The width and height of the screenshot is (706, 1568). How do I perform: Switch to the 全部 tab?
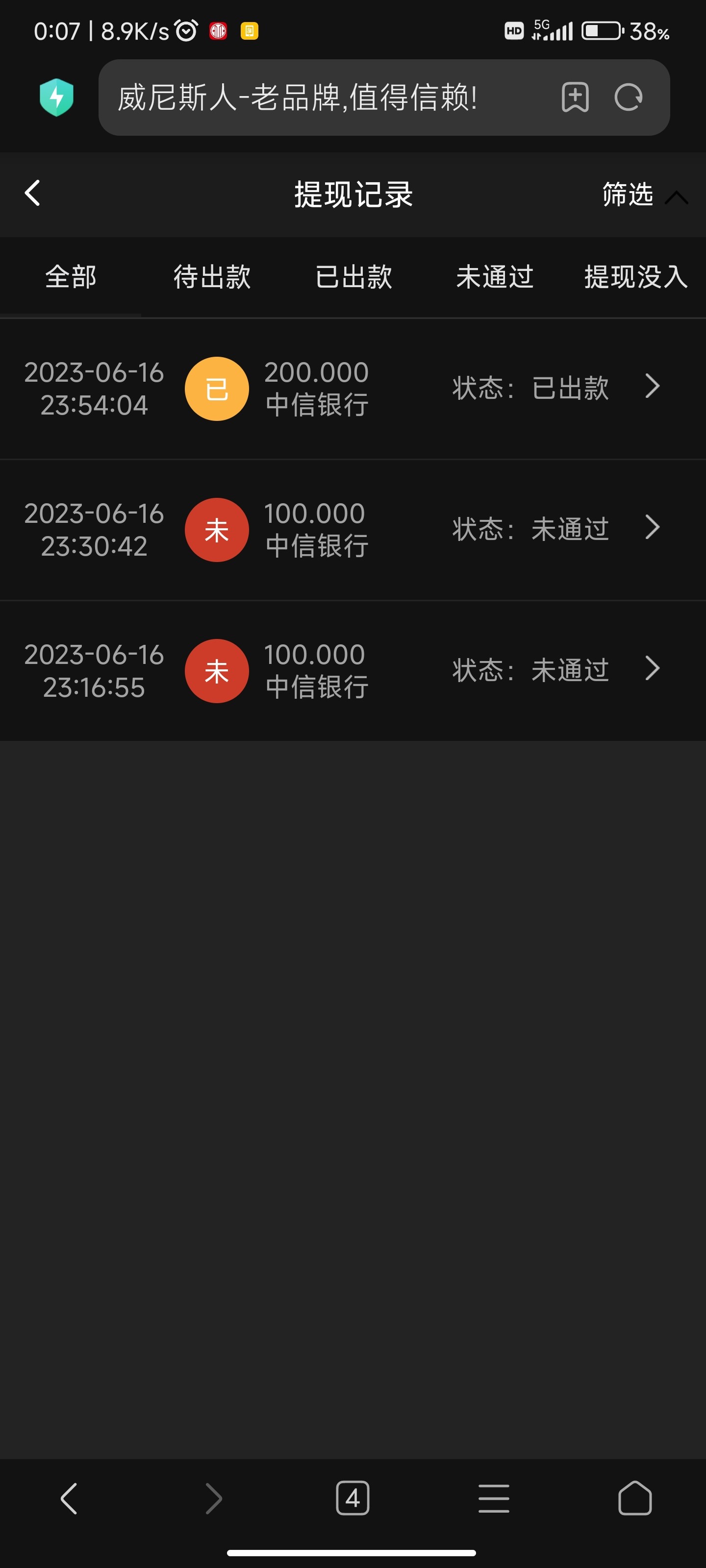point(71,277)
